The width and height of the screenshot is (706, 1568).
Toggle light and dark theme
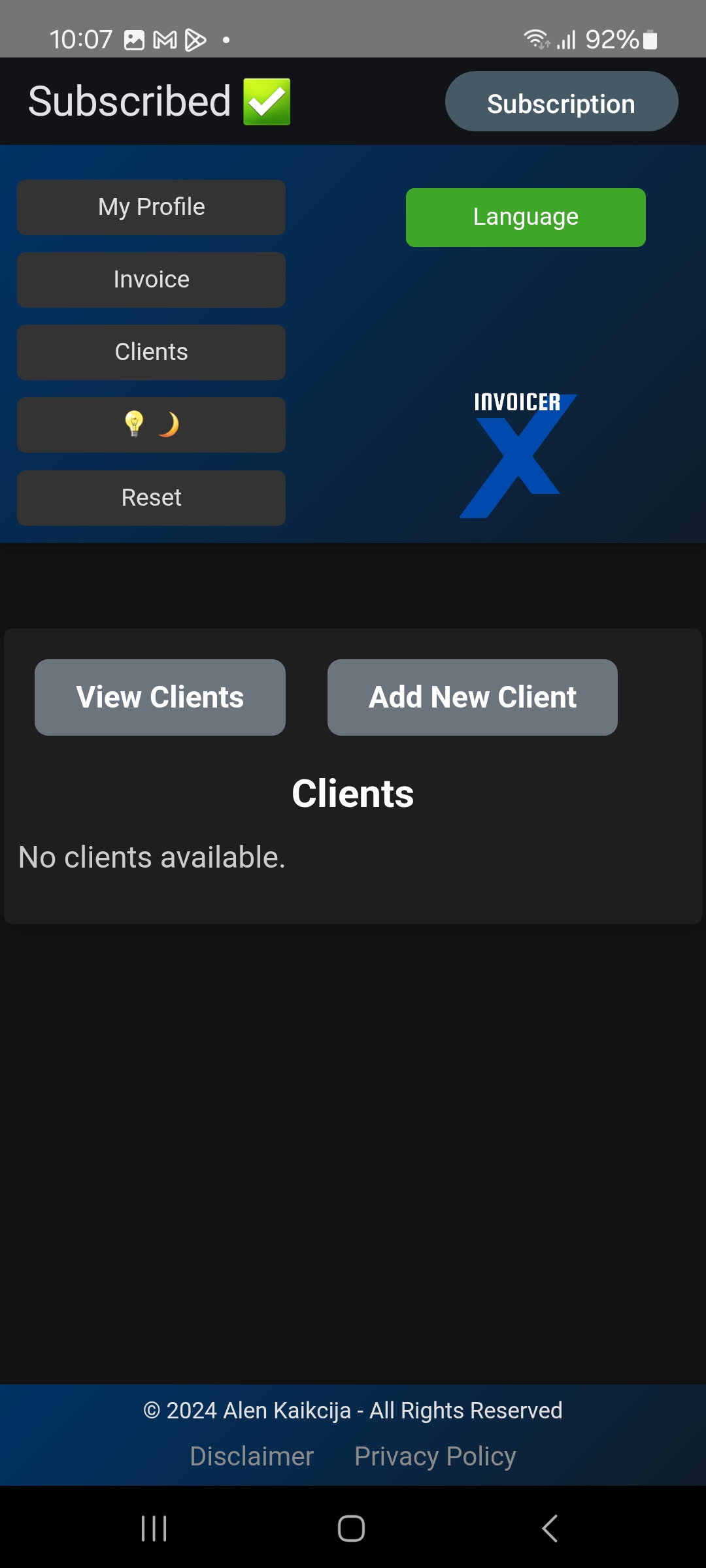pyautogui.click(x=151, y=425)
